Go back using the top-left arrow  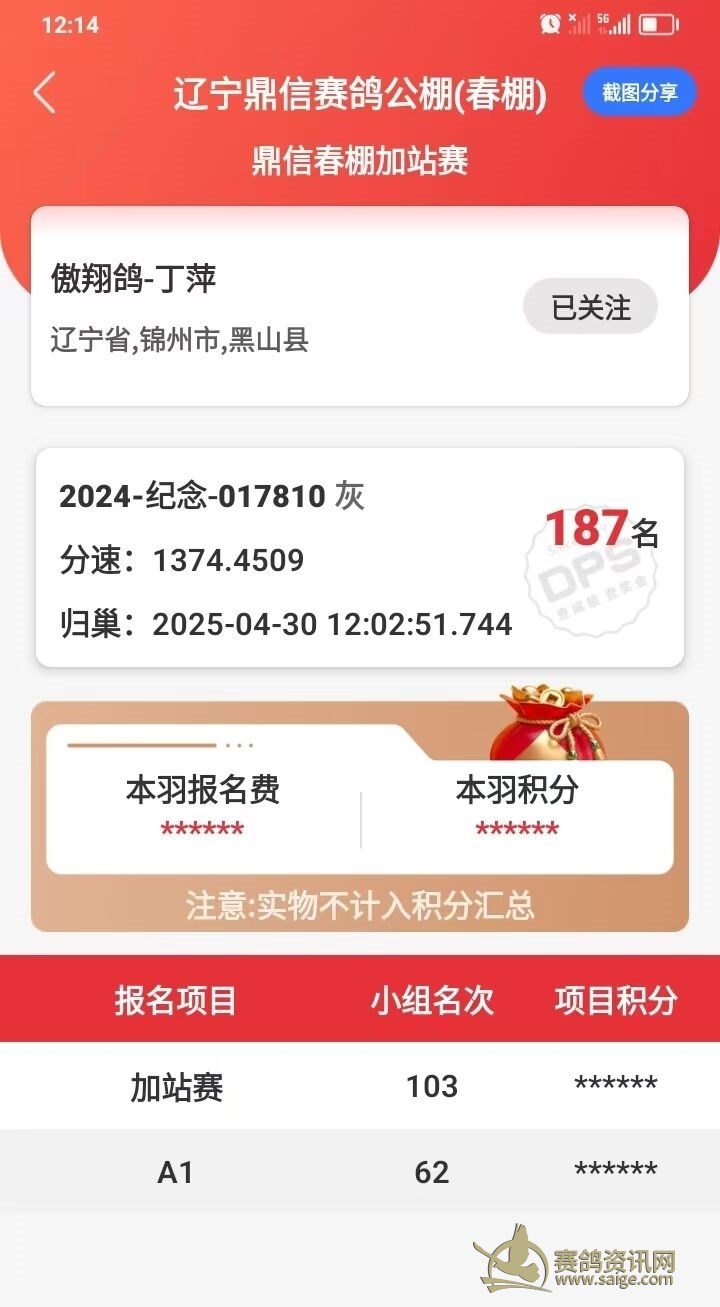point(44,93)
